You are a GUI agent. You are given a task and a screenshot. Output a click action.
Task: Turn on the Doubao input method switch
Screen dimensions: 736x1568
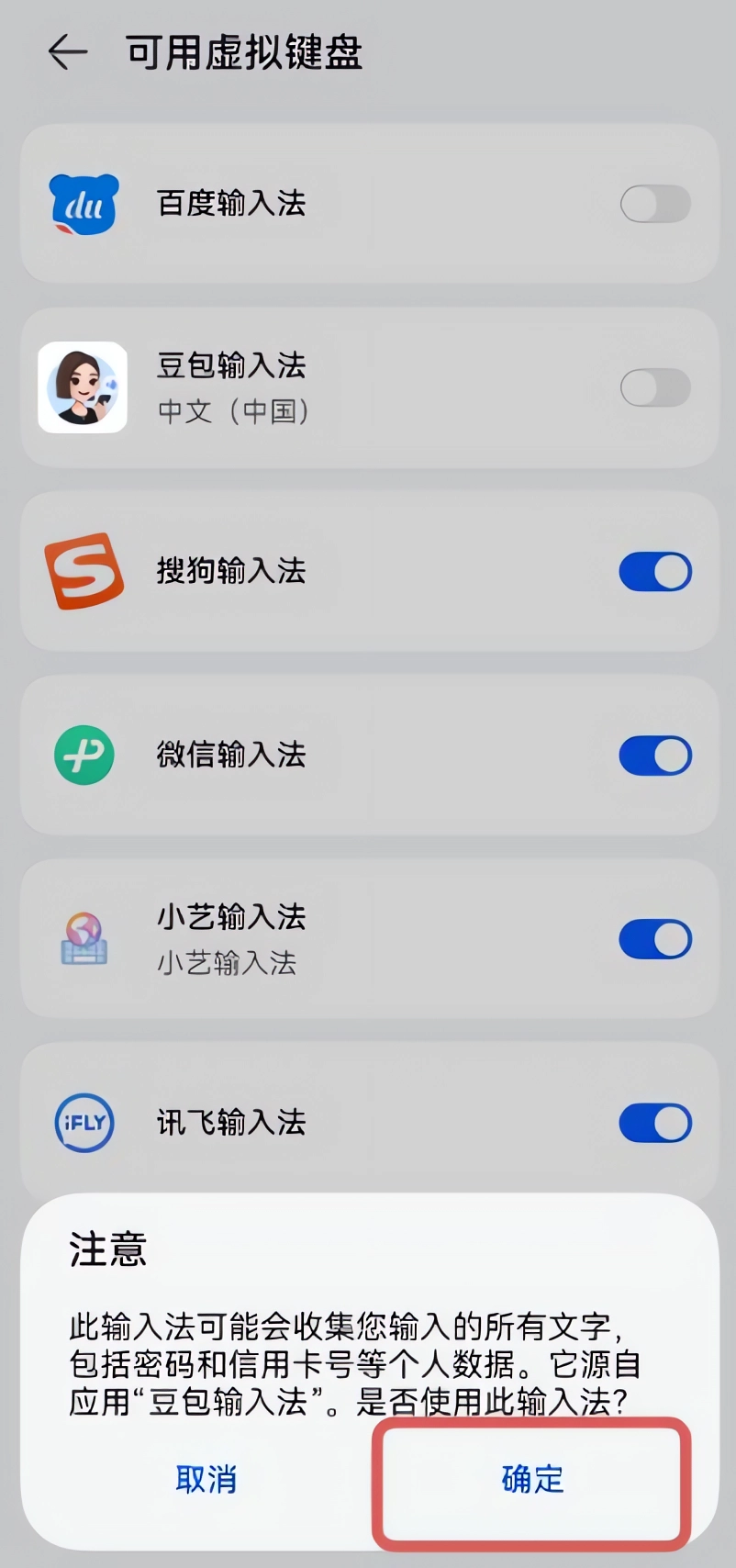[654, 387]
